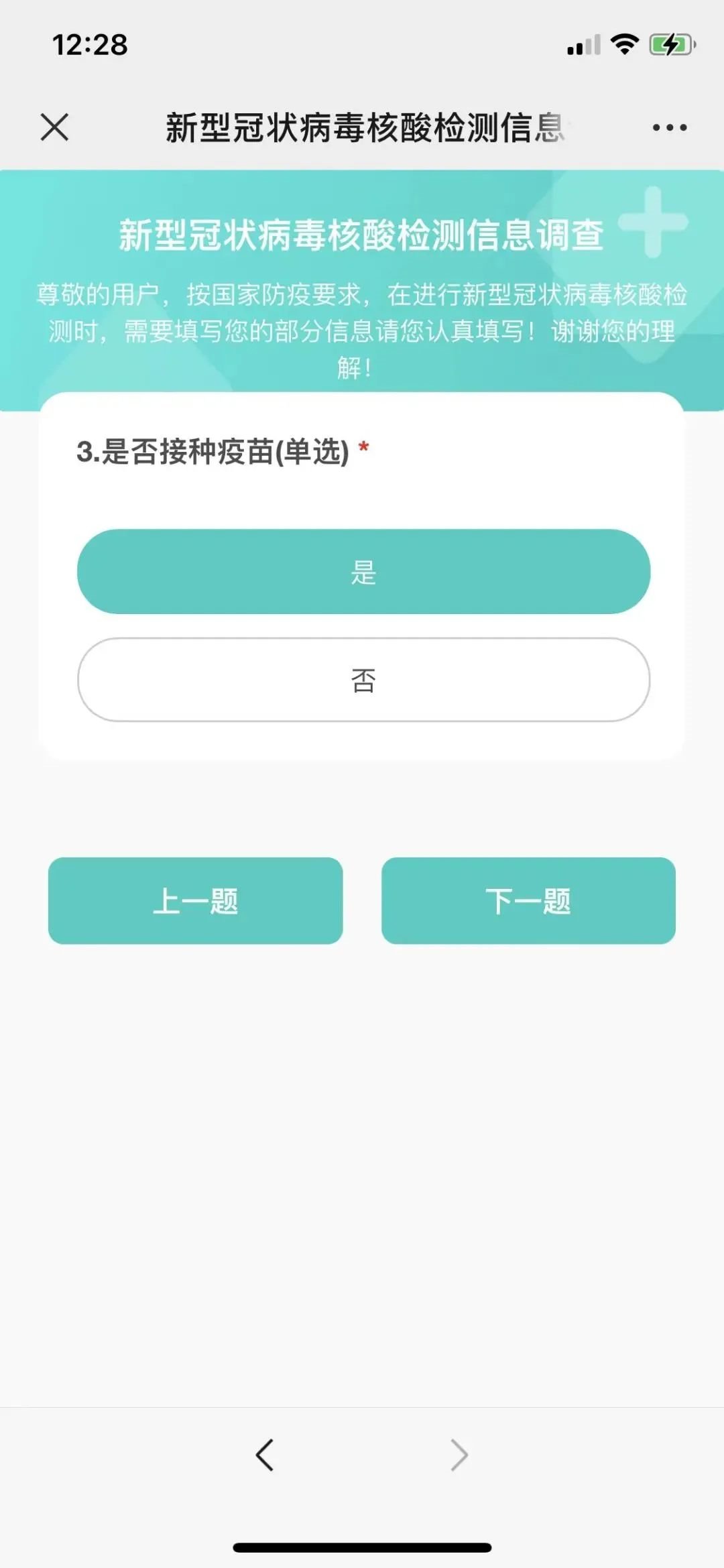Tap the browser forward arrow
724x1568 pixels.
[x=459, y=1455]
